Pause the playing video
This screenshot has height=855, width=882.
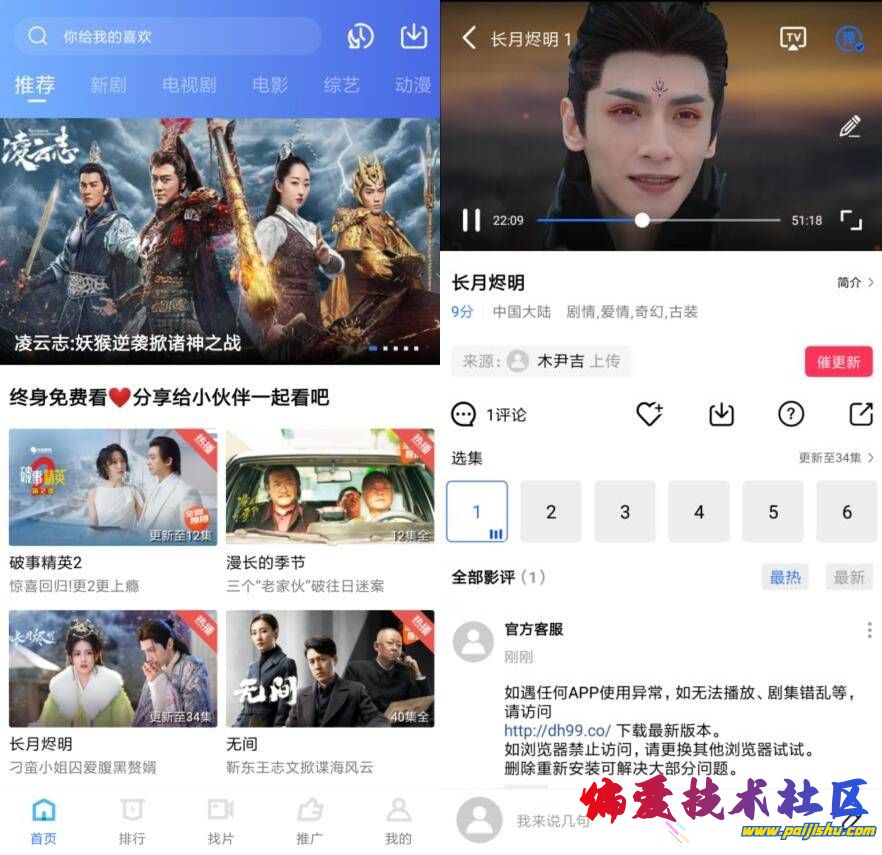pyautogui.click(x=471, y=220)
